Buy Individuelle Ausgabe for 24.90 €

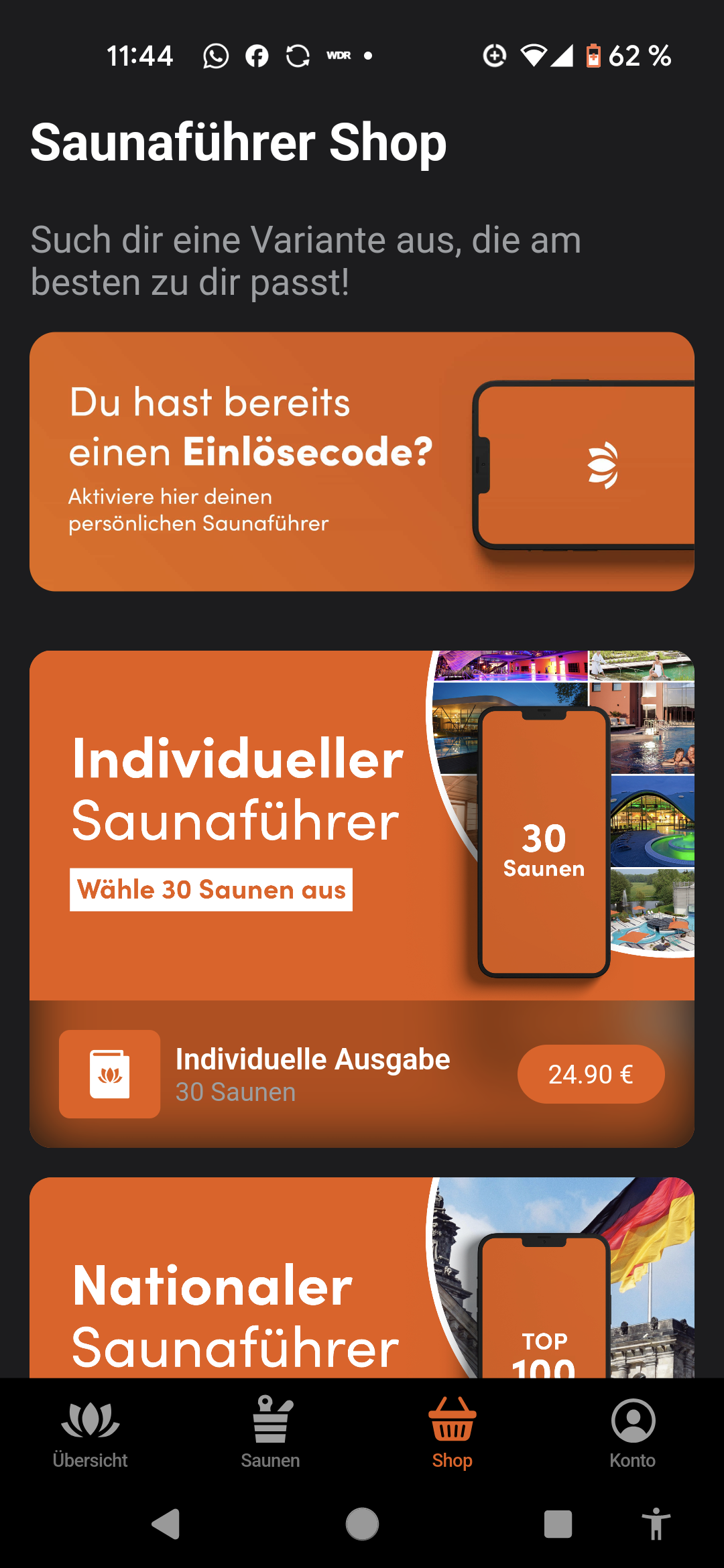tap(591, 1074)
